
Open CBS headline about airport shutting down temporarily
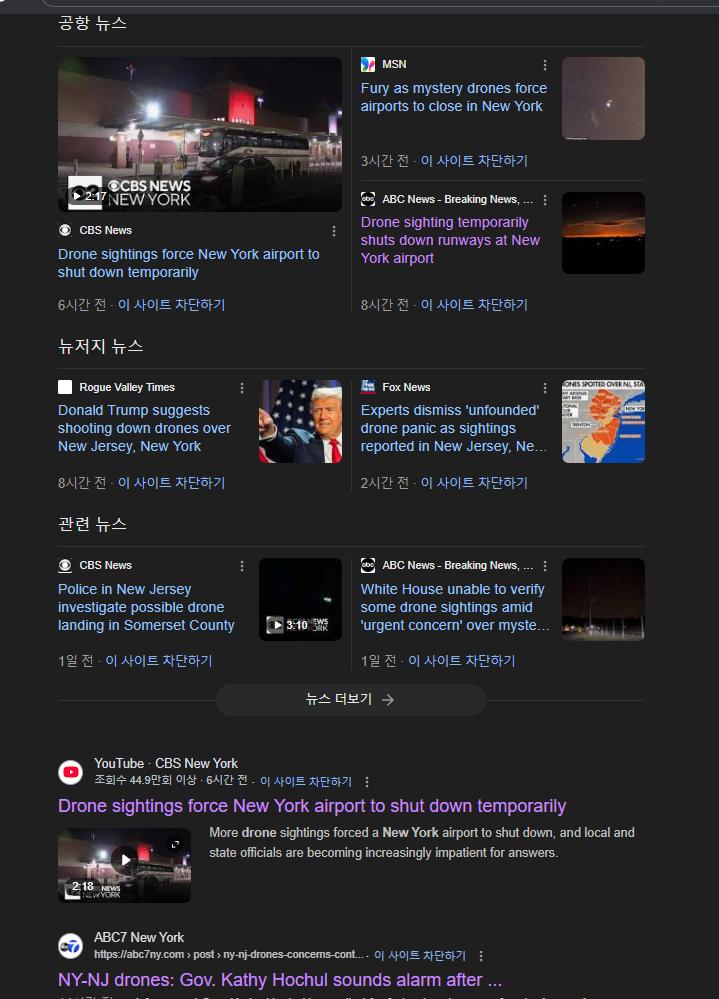188,263
